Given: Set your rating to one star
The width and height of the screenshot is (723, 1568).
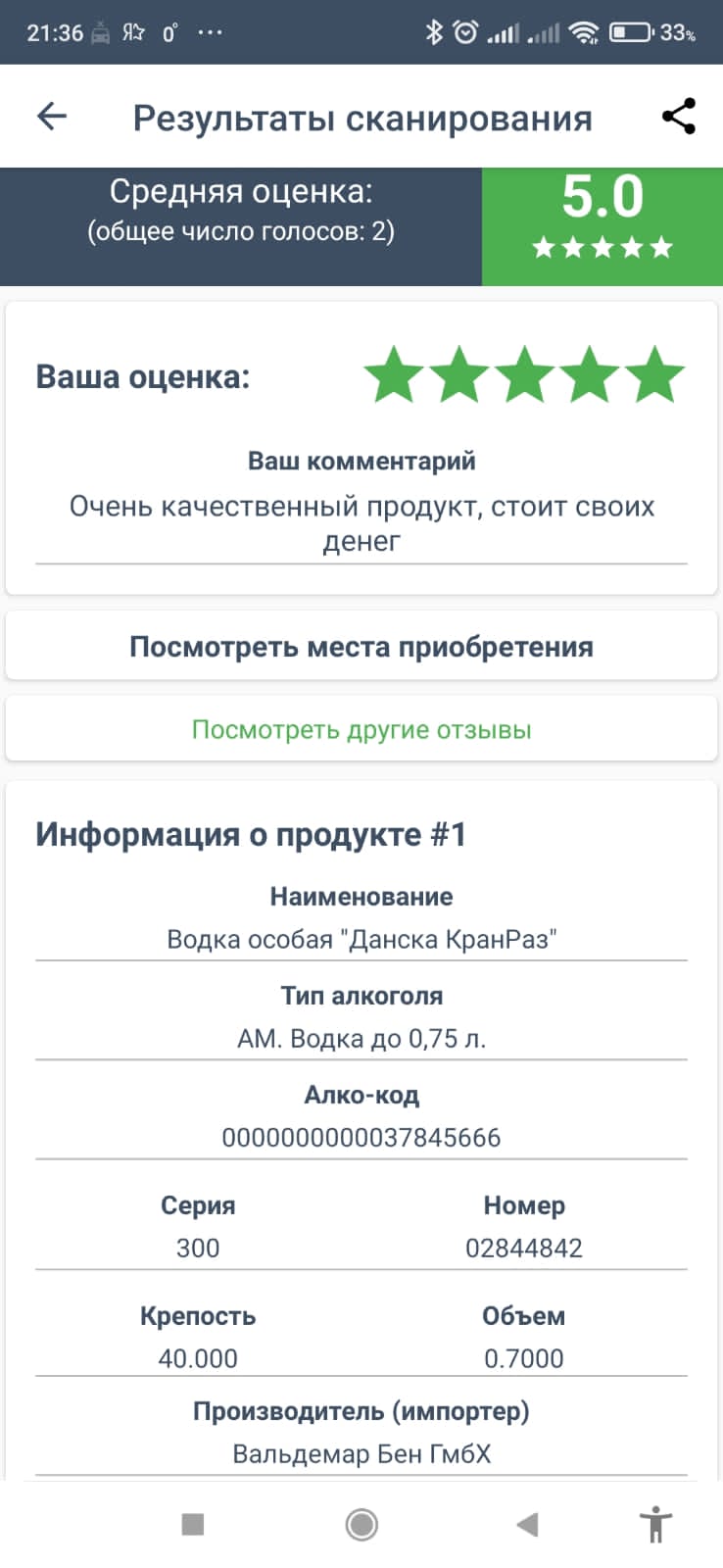Looking at the screenshot, I should click(x=394, y=375).
